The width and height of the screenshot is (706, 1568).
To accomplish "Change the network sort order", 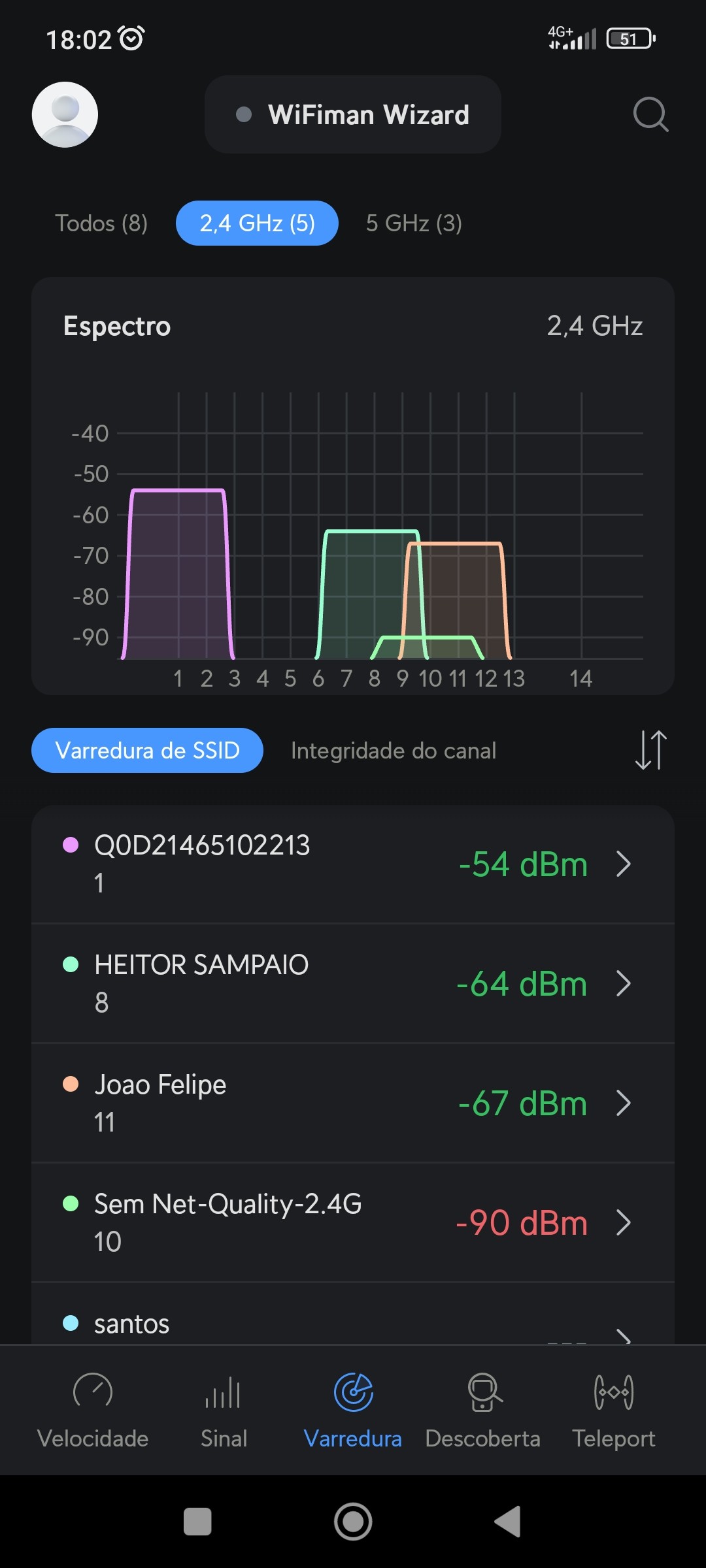I will pyautogui.click(x=650, y=750).
